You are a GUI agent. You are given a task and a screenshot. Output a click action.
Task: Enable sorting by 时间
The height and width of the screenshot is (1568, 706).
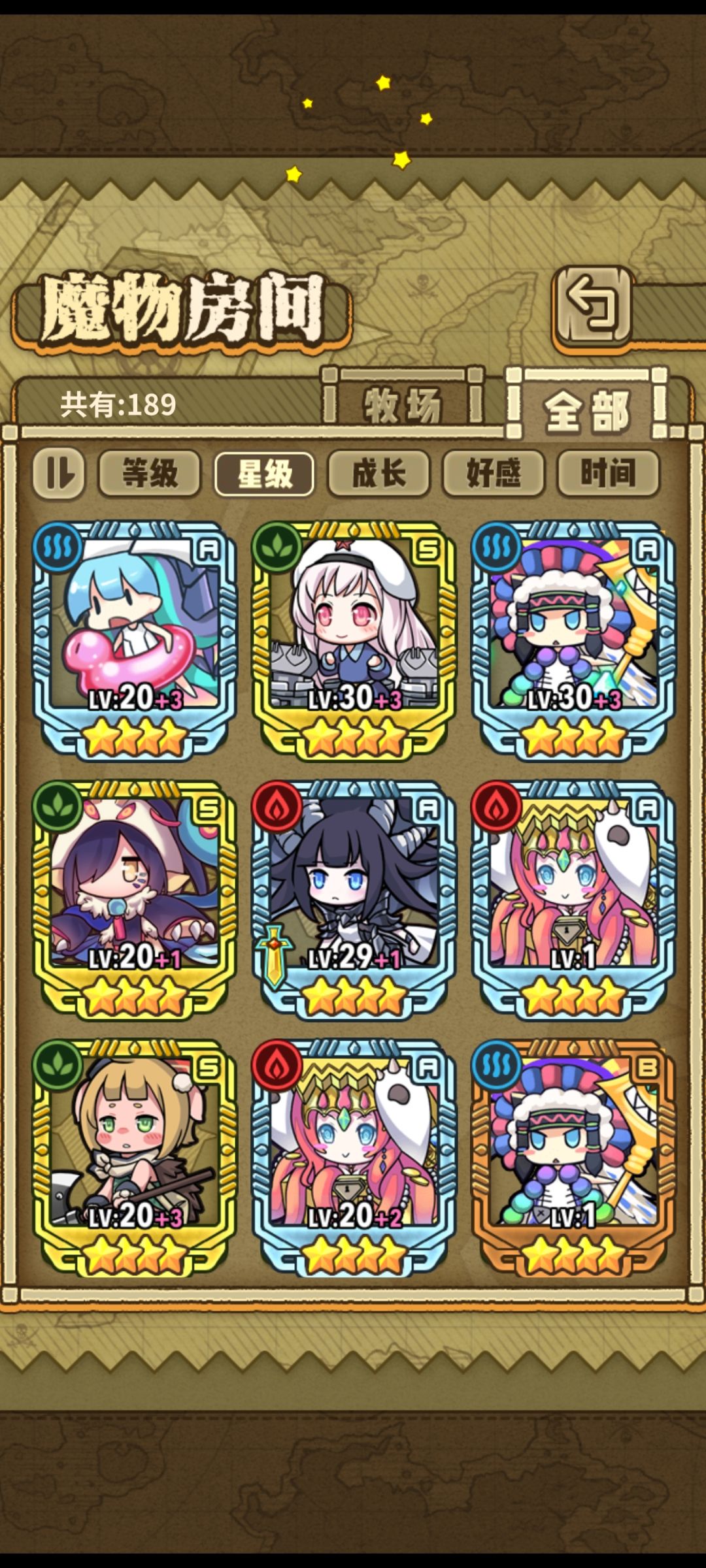click(608, 476)
